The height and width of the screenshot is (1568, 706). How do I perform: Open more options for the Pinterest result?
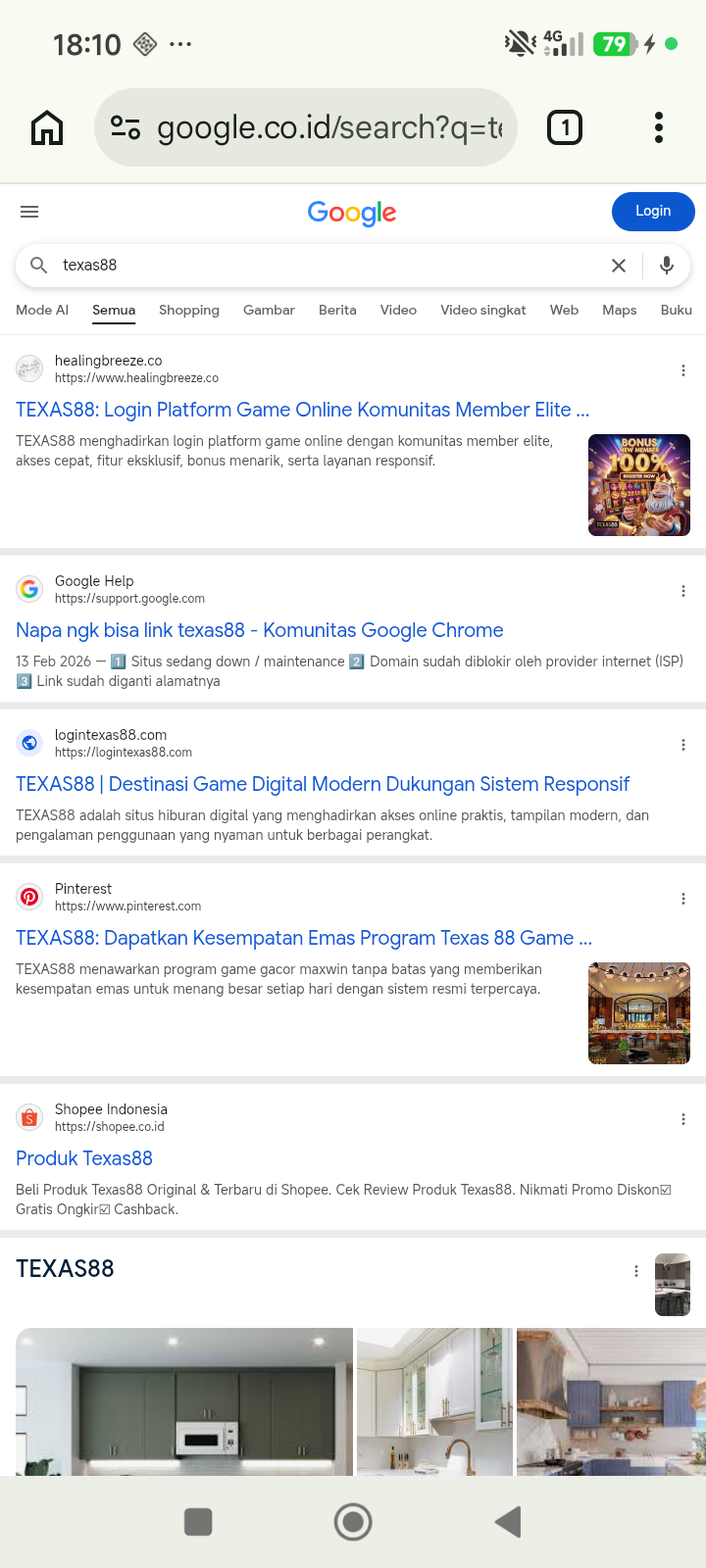[x=683, y=899]
